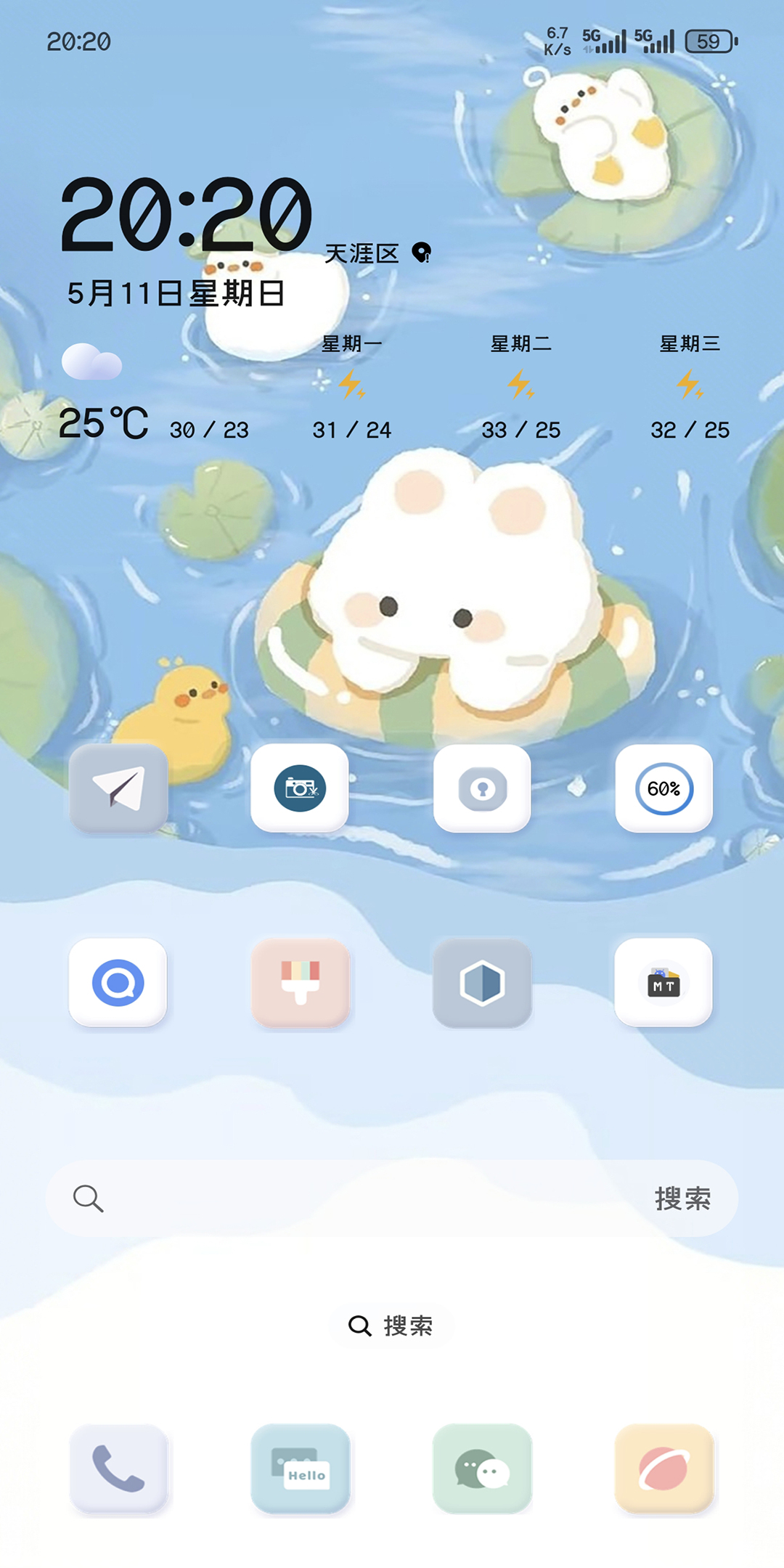Tap the 天涯区 location label
The width and height of the screenshot is (784, 1568).
(x=362, y=253)
